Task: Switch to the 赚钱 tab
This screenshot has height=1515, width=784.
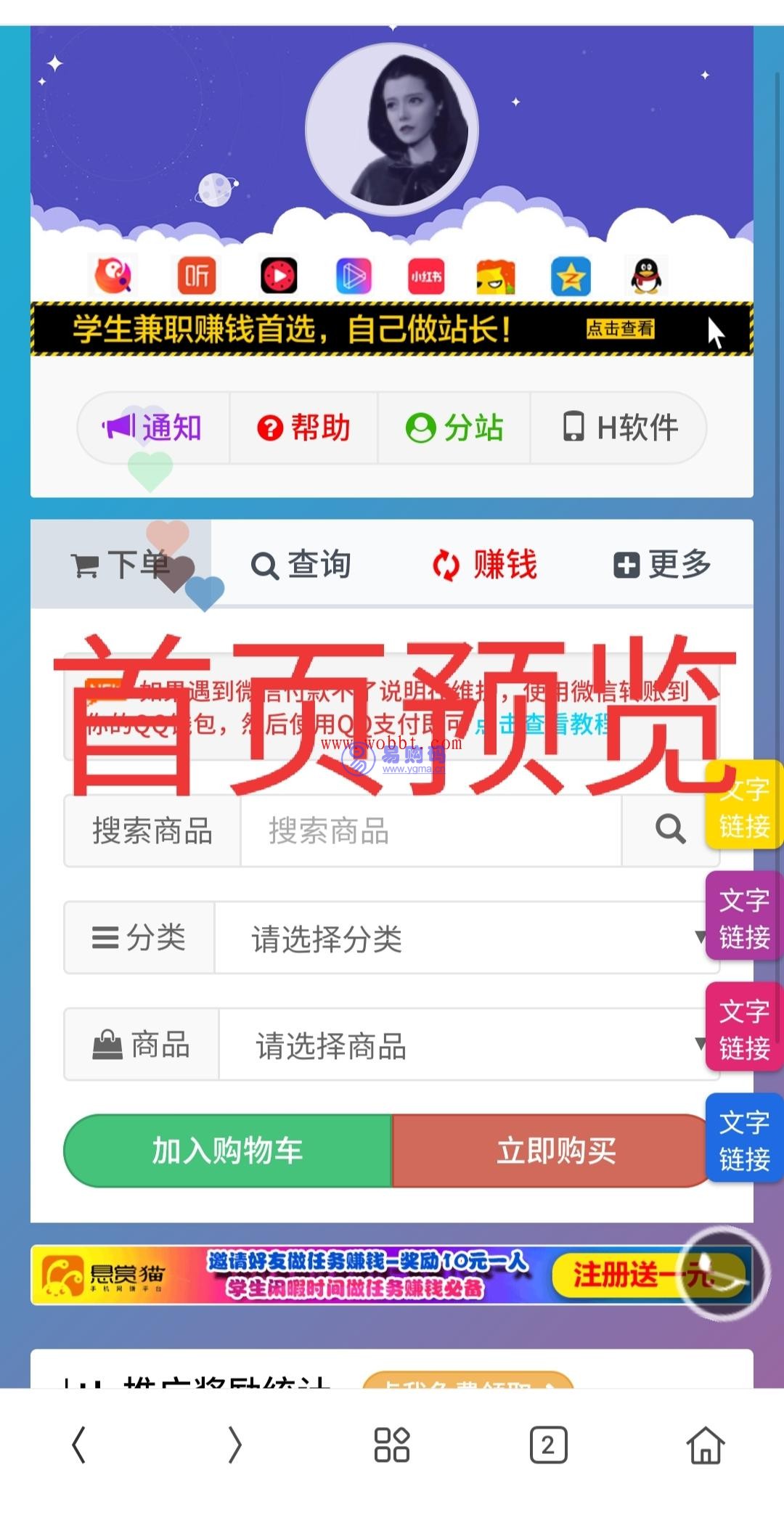Action: tap(485, 565)
